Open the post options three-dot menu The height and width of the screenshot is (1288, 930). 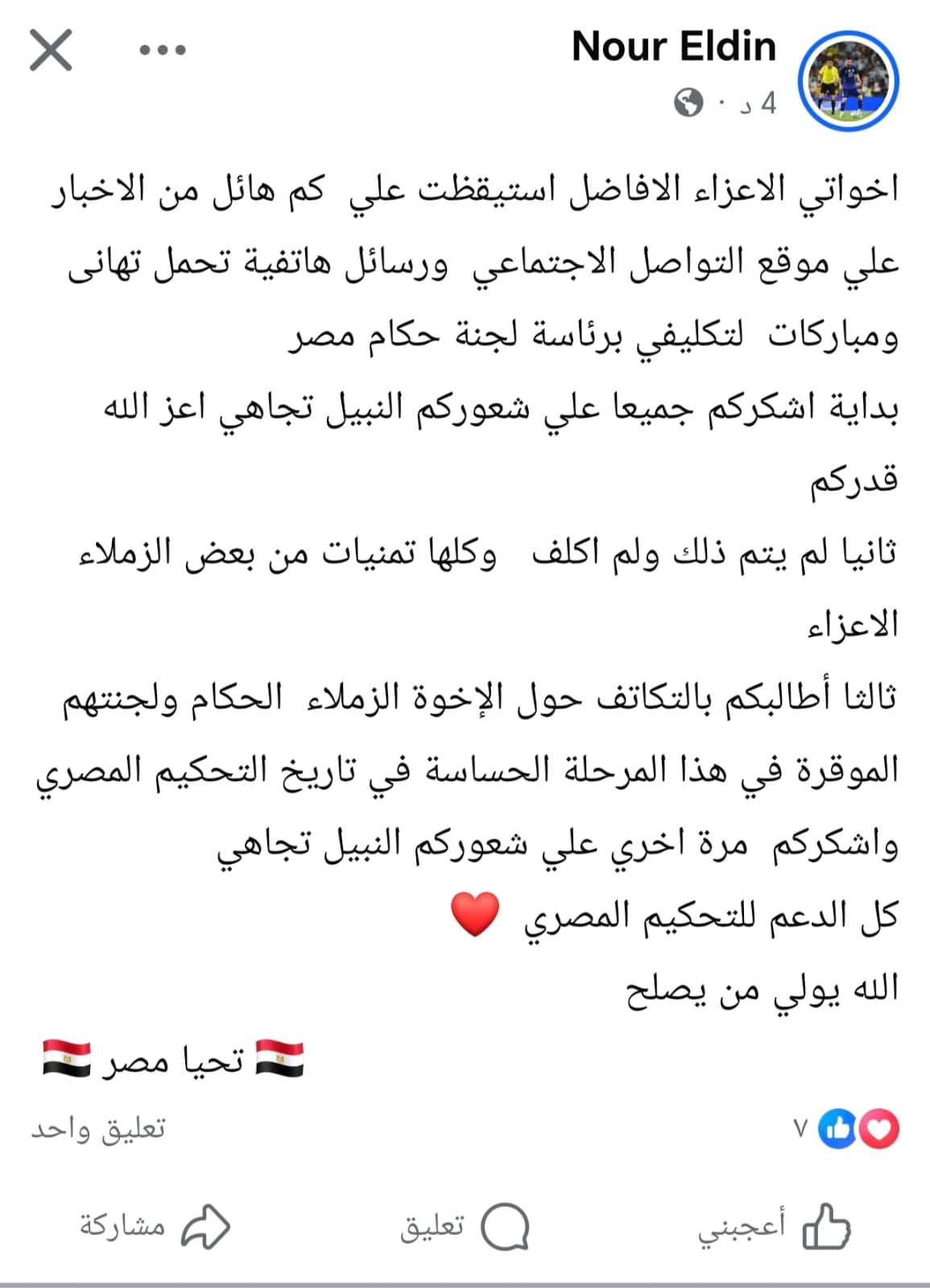pos(163,50)
